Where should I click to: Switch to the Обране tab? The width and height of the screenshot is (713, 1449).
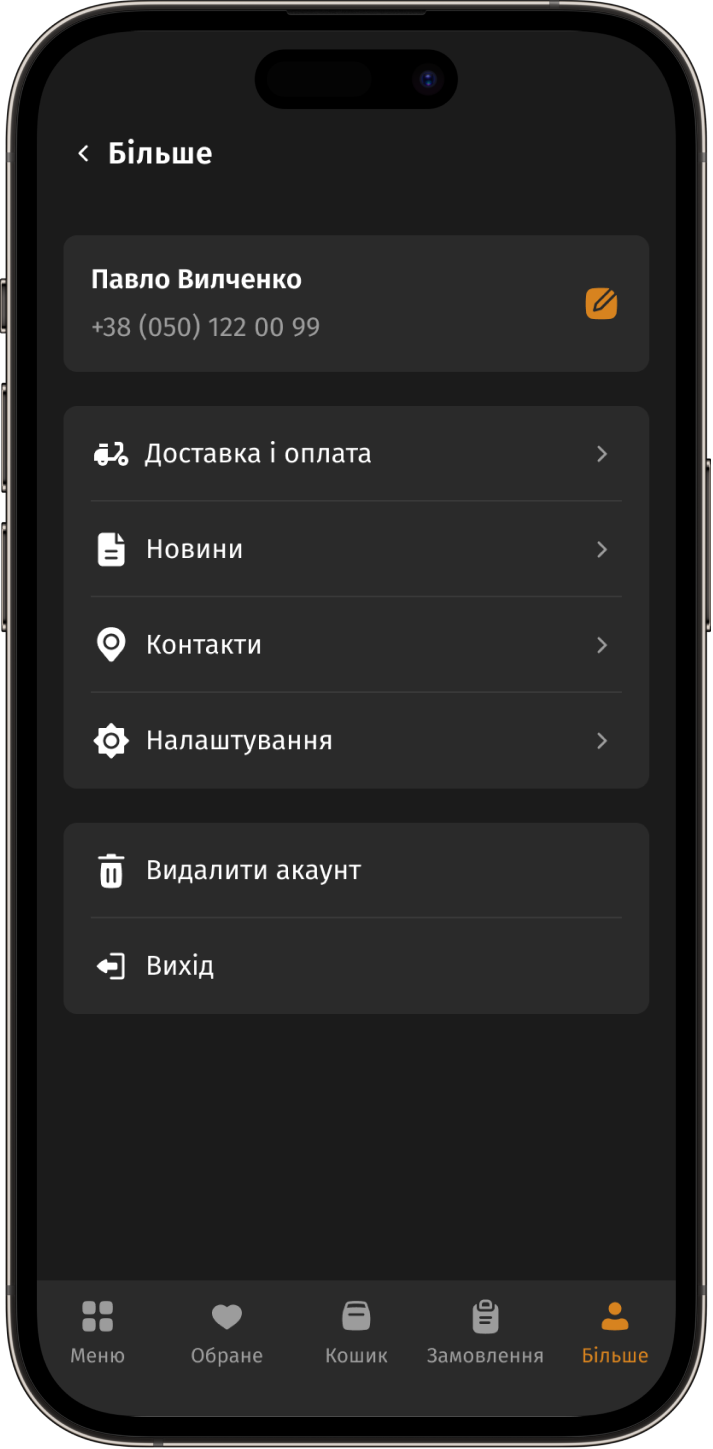point(227,1332)
